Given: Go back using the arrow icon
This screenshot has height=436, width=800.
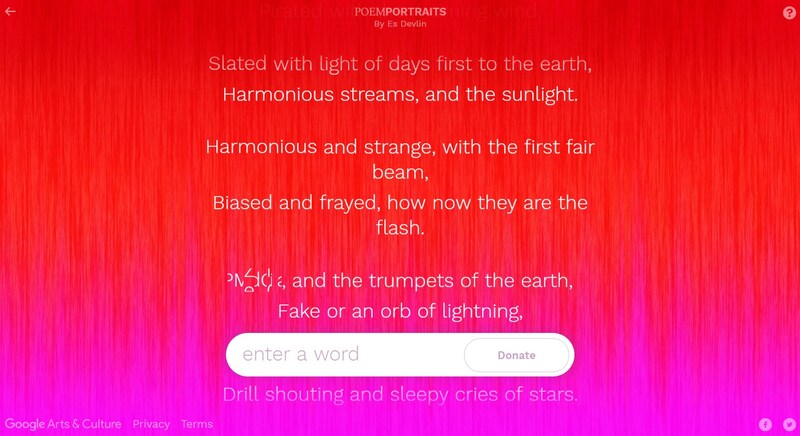Looking at the screenshot, I should click(11, 12).
